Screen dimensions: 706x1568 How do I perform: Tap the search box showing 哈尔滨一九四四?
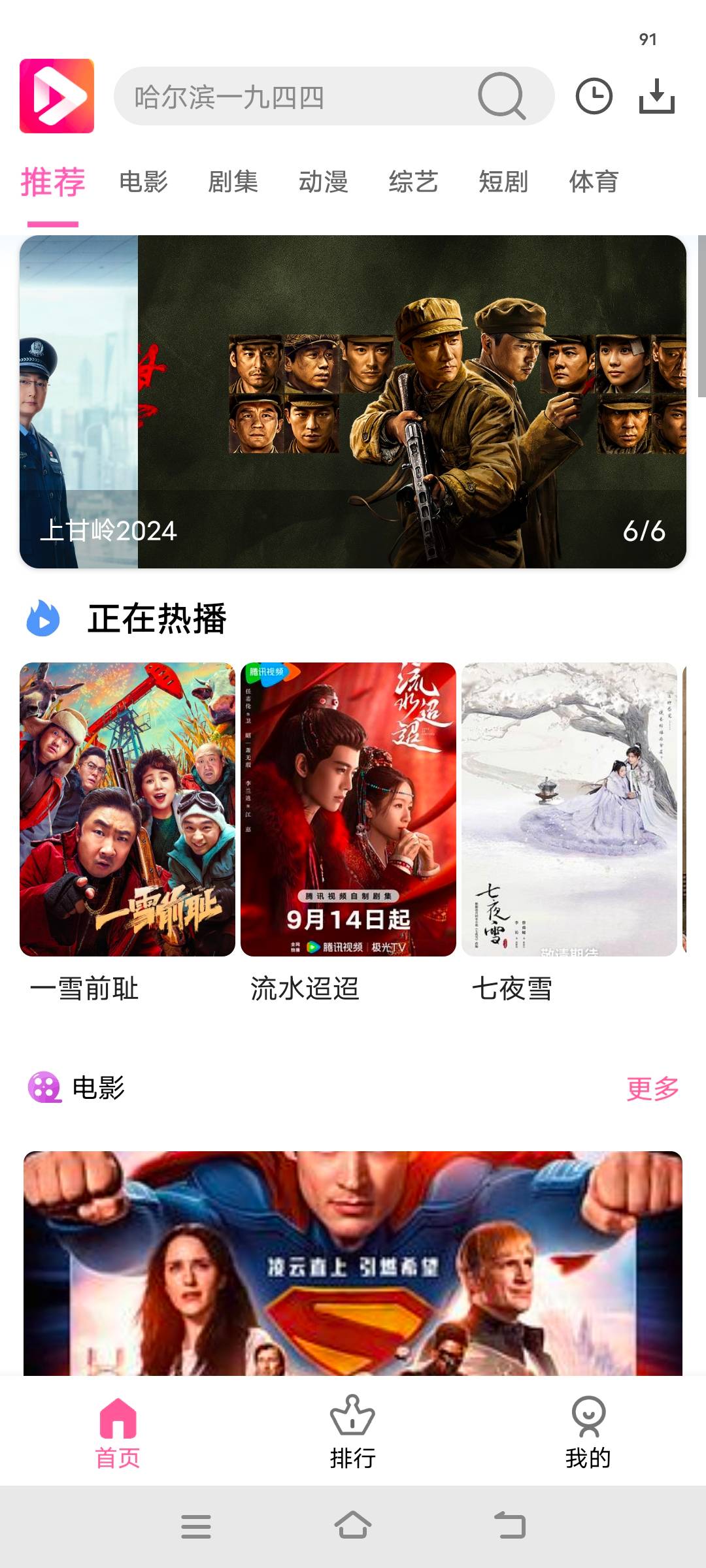click(x=294, y=97)
